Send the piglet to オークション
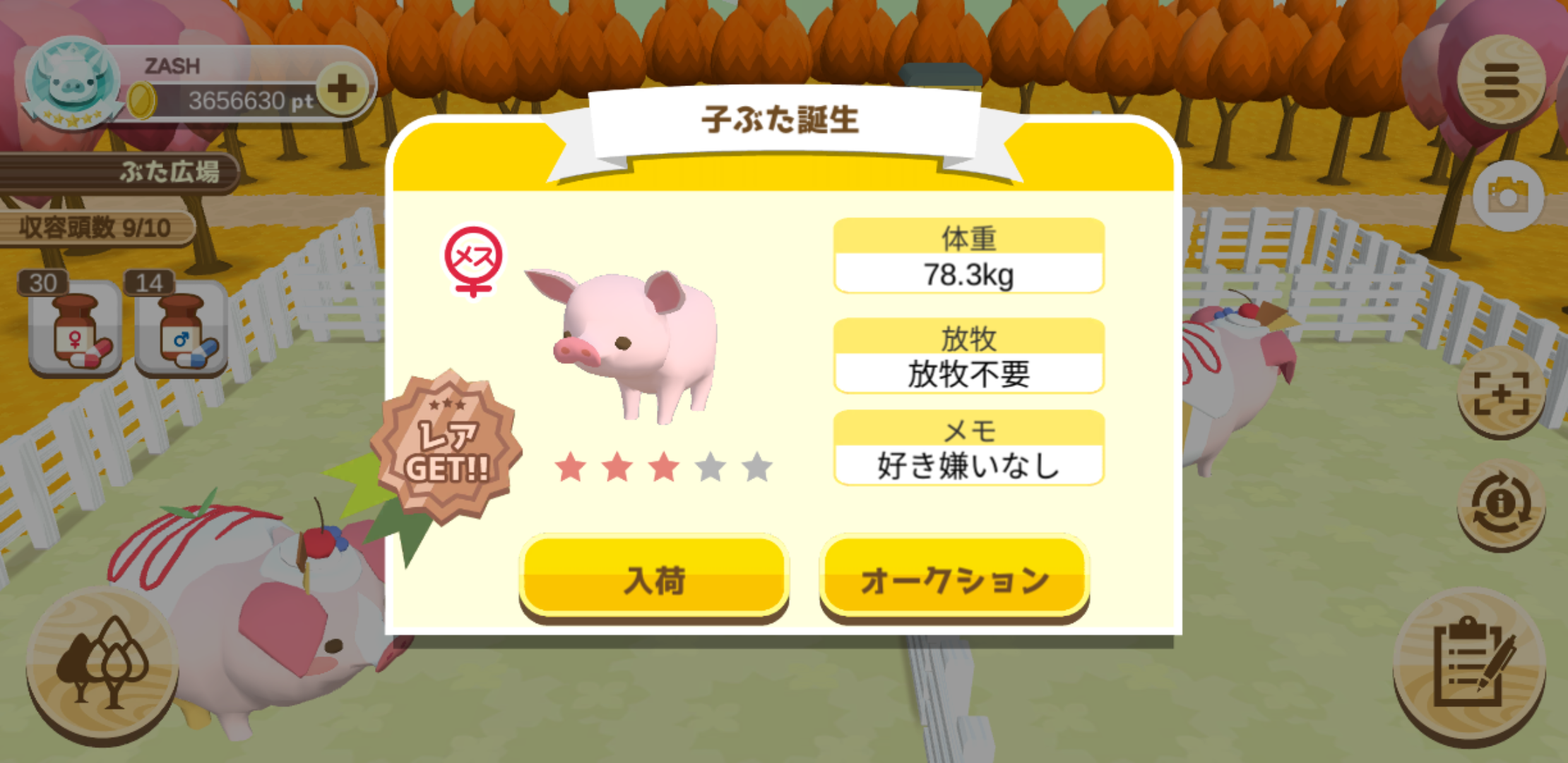Viewport: 1568px width, 763px height. point(954,579)
